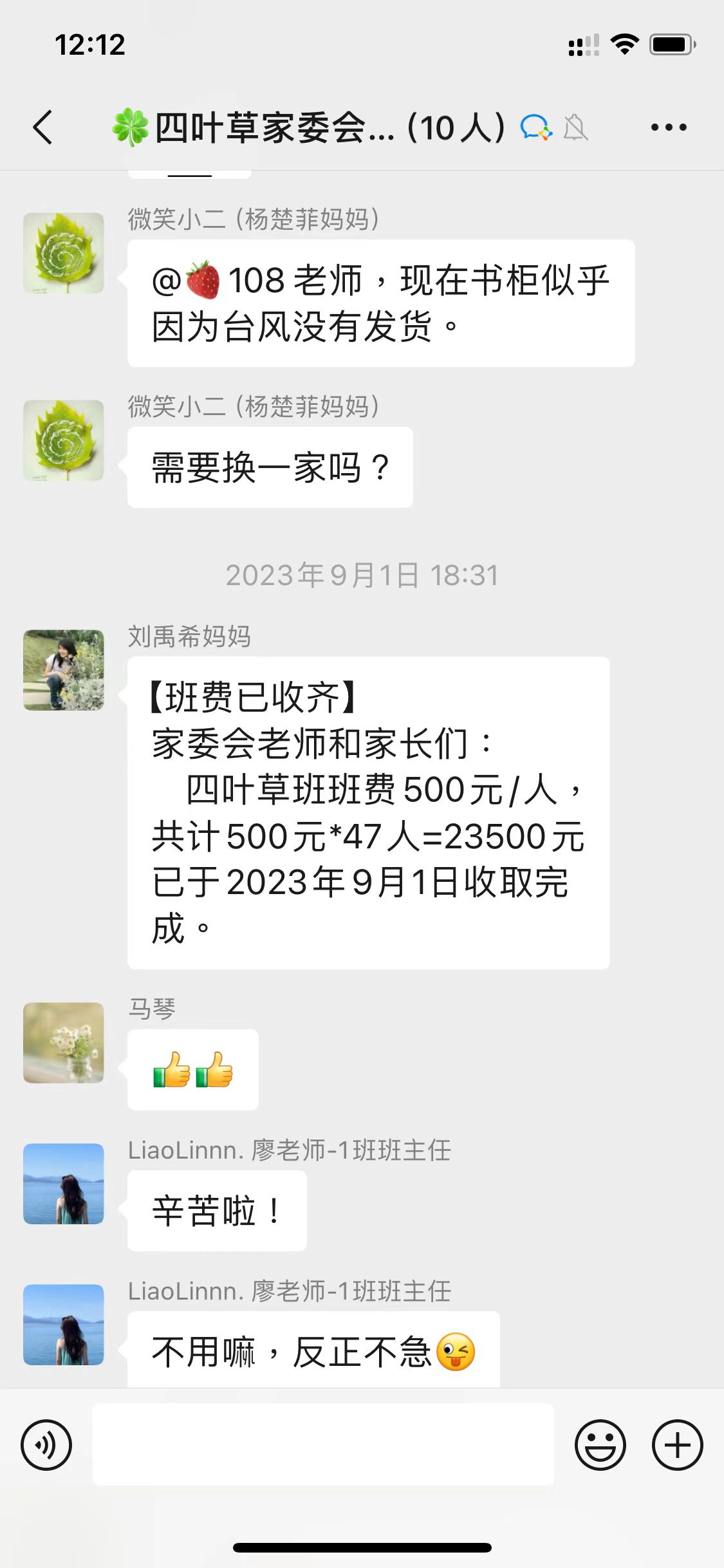Open avatar beside the 需要换一家吗 message
Viewport: 724px width, 1568px height.
click(x=64, y=440)
